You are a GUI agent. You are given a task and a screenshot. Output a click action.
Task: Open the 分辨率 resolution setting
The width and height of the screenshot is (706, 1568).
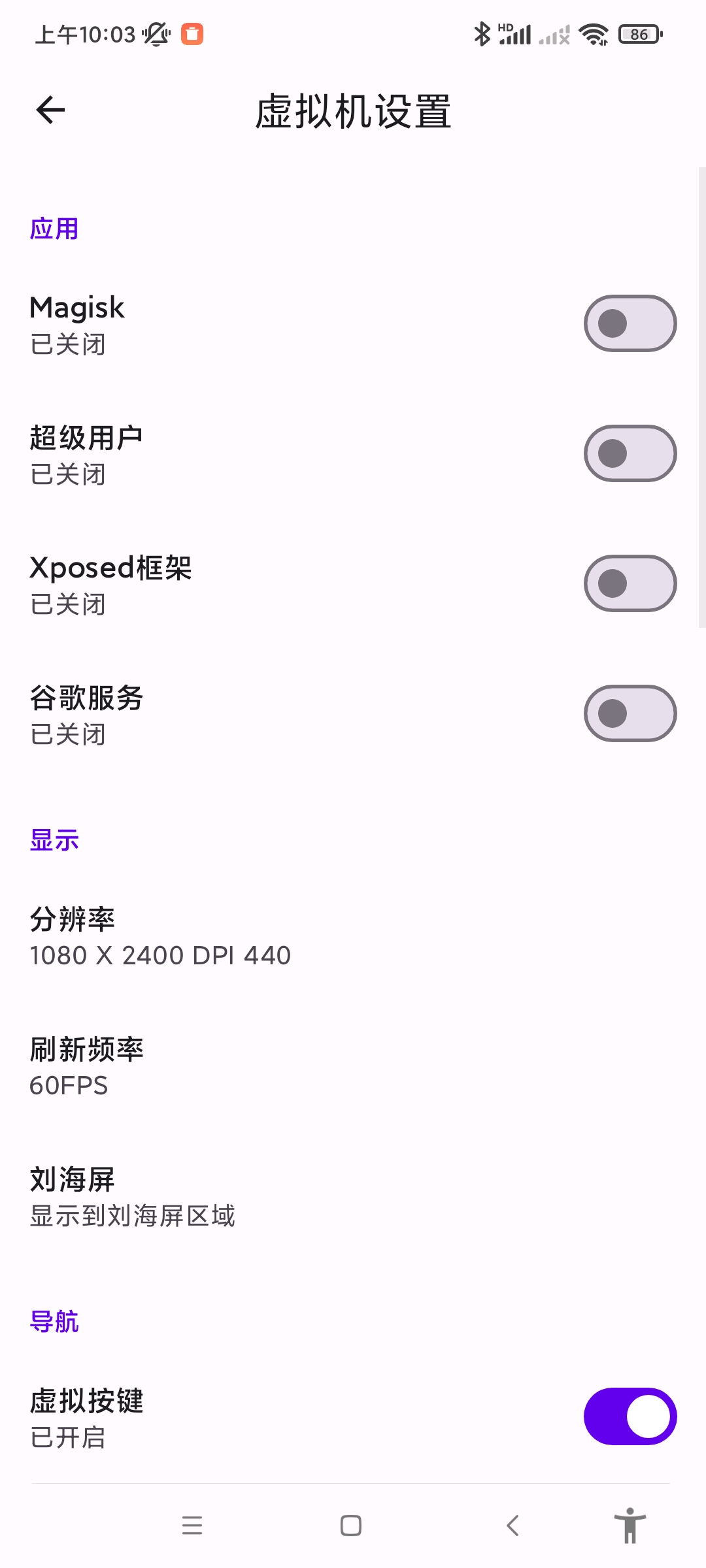(x=160, y=937)
